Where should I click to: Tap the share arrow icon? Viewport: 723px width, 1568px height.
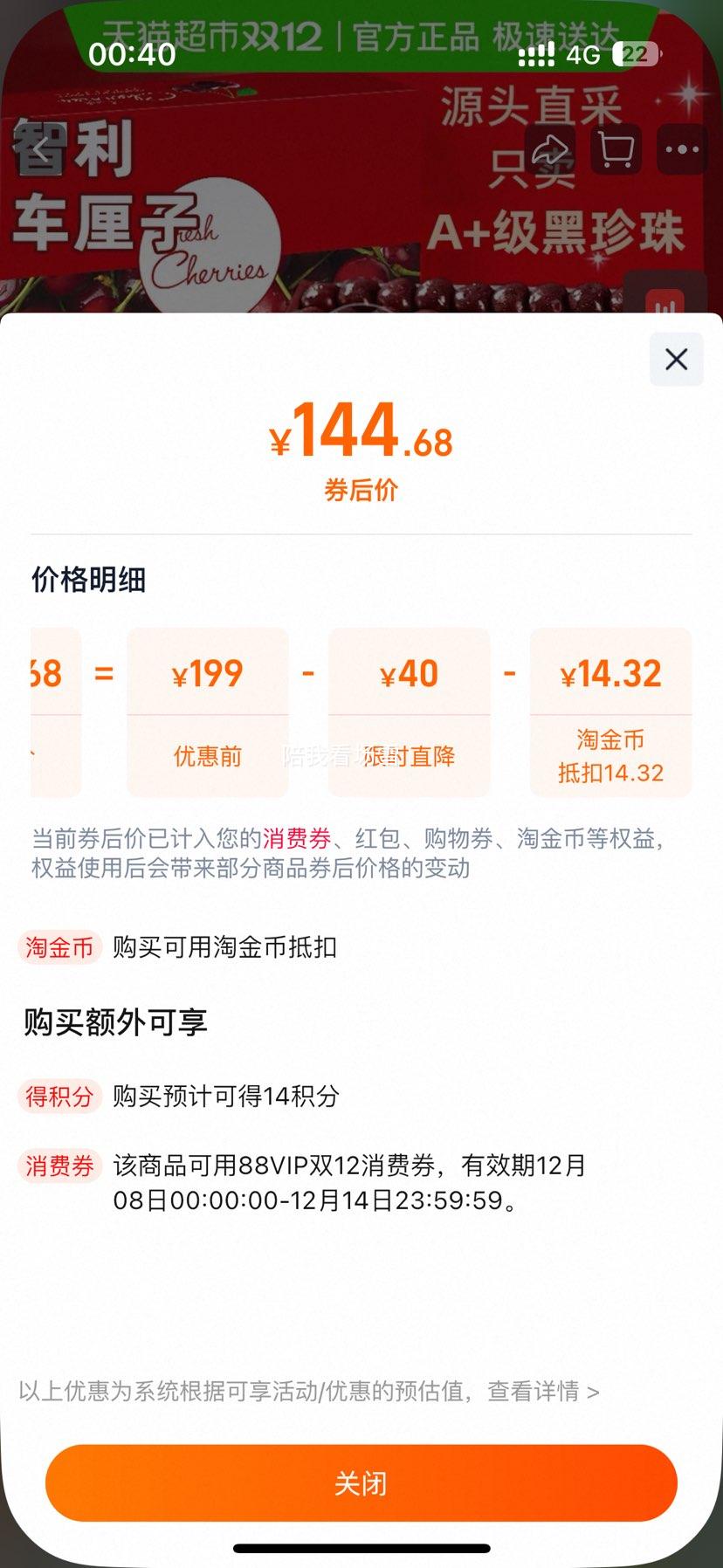point(550,148)
